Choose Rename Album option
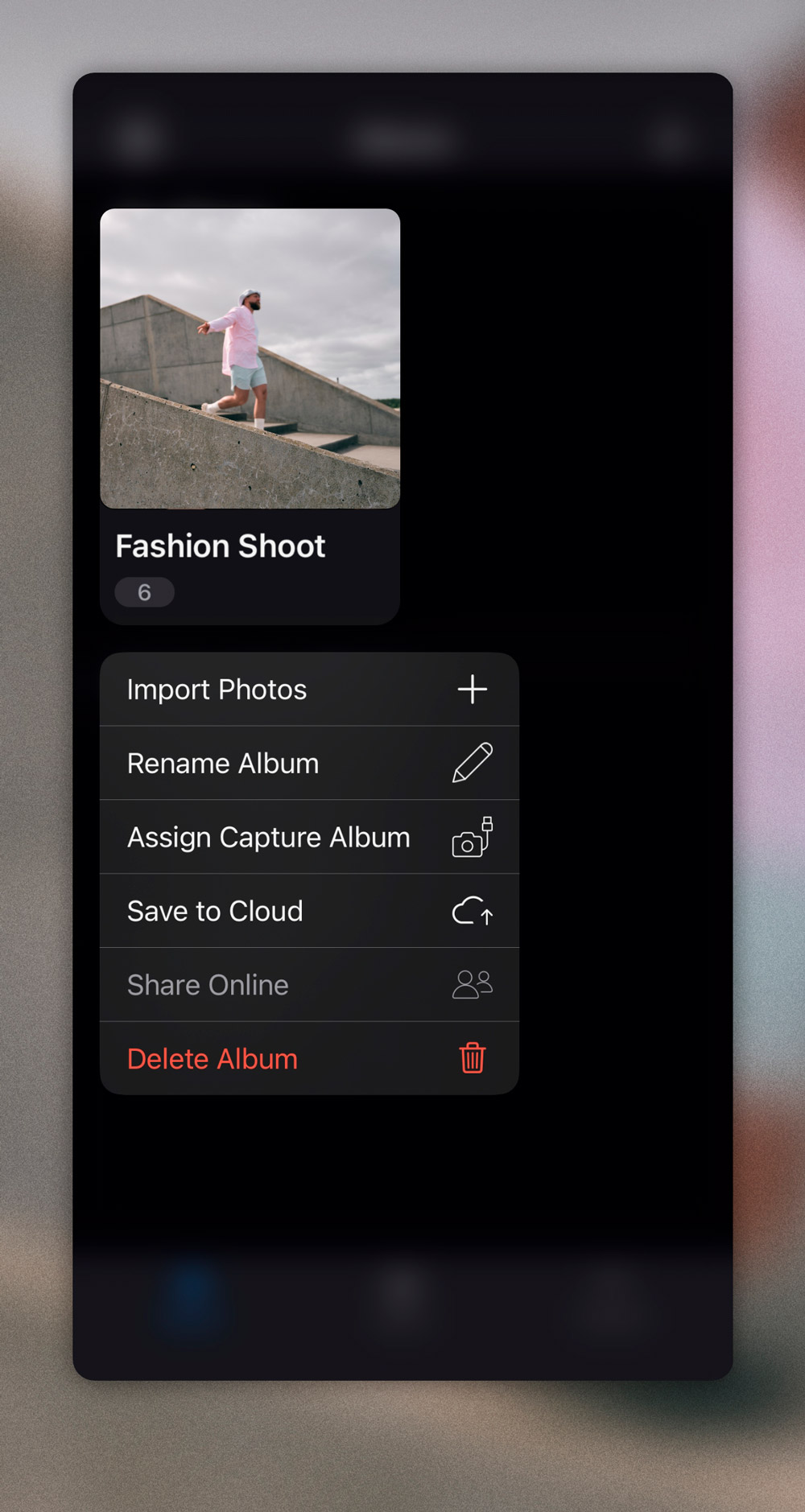Viewport: 805px width, 1512px height. pyautogui.click(x=309, y=763)
